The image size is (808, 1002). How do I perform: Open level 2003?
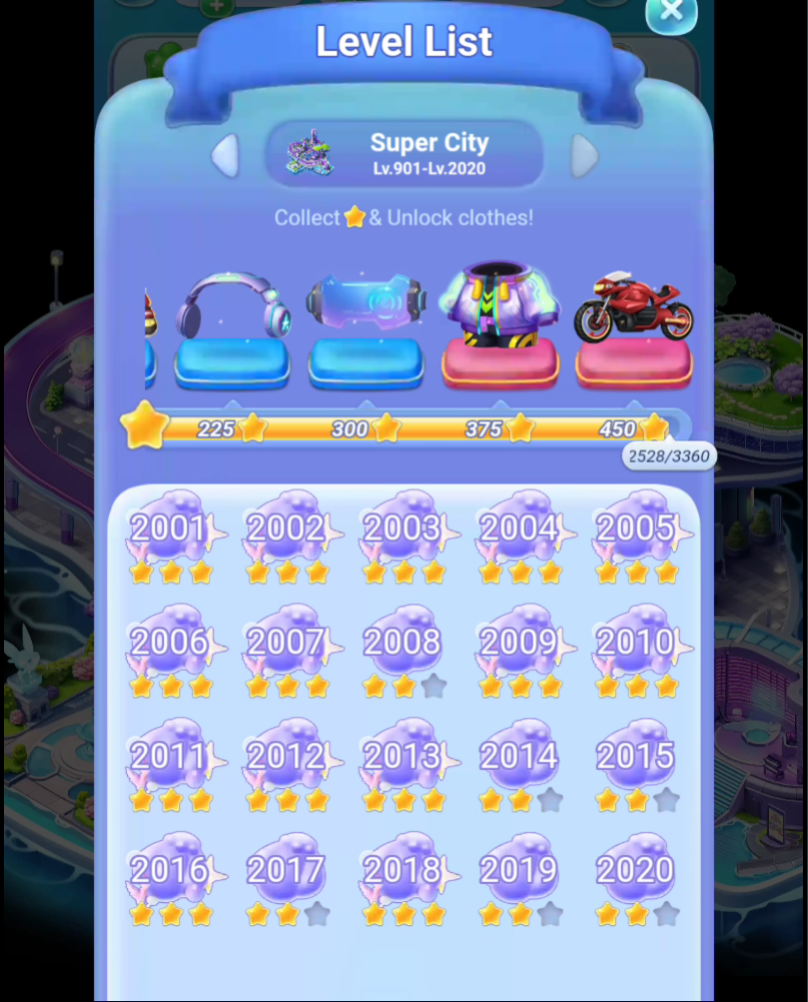click(x=403, y=530)
